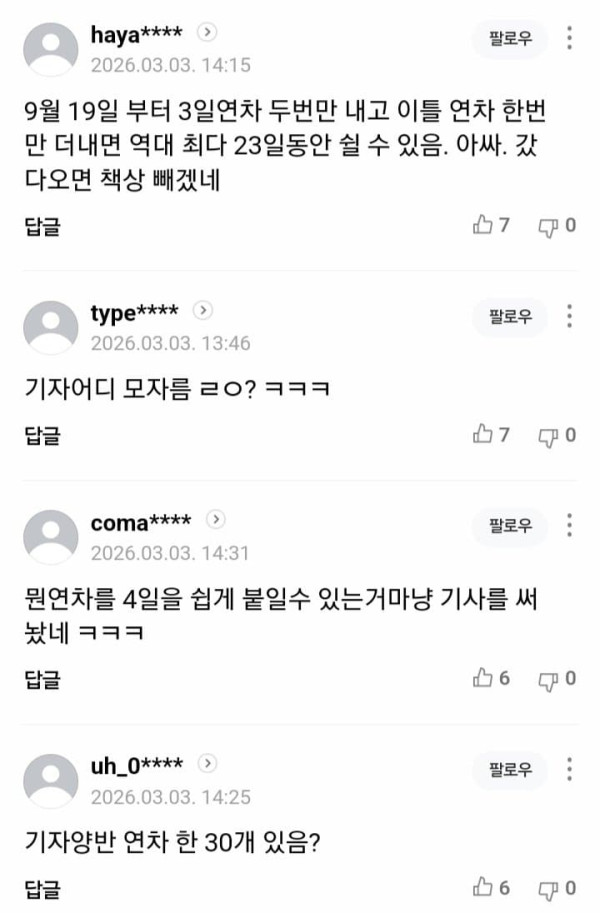The height and width of the screenshot is (913, 600).
Task: Like uh_0****'s comment
Action: [x=483, y=888]
